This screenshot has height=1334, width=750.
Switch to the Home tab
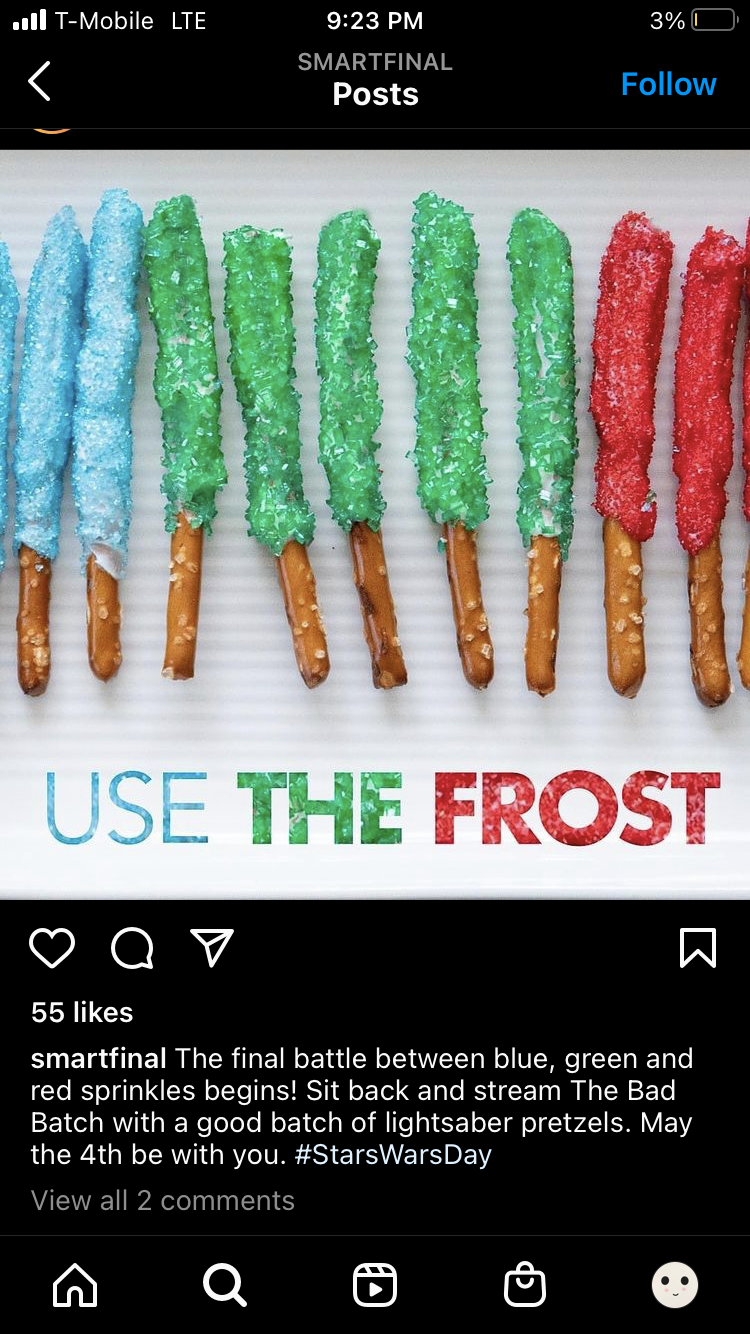(75, 1286)
